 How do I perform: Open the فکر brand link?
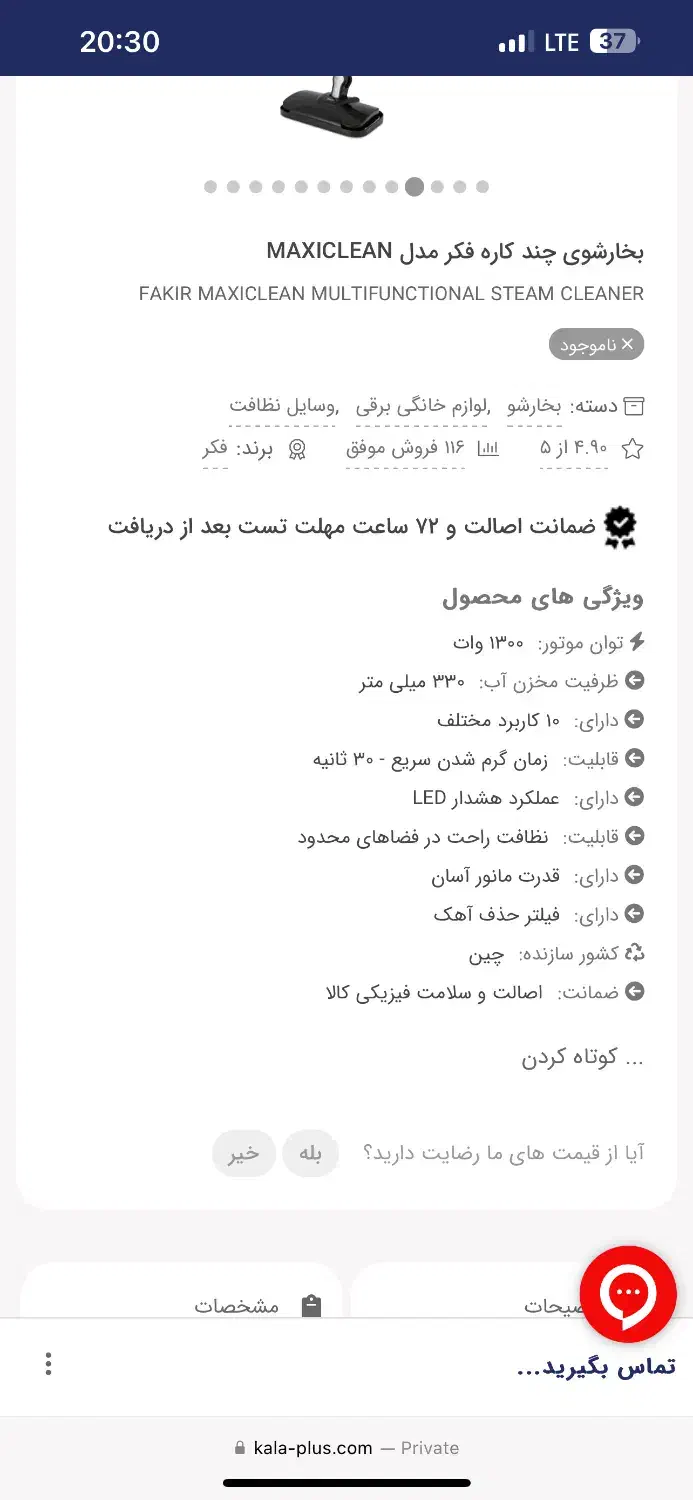point(215,449)
